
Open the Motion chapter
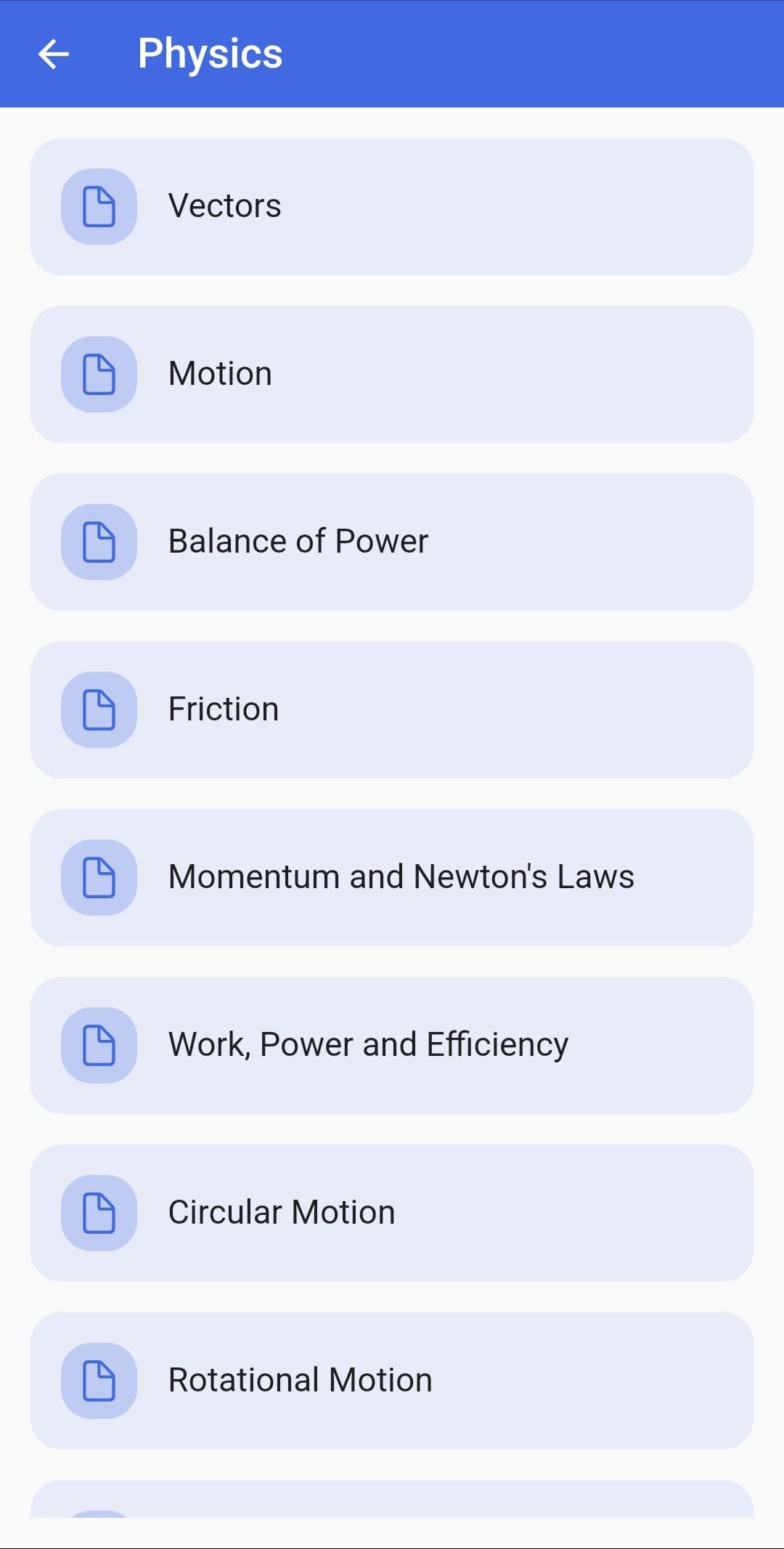(392, 375)
